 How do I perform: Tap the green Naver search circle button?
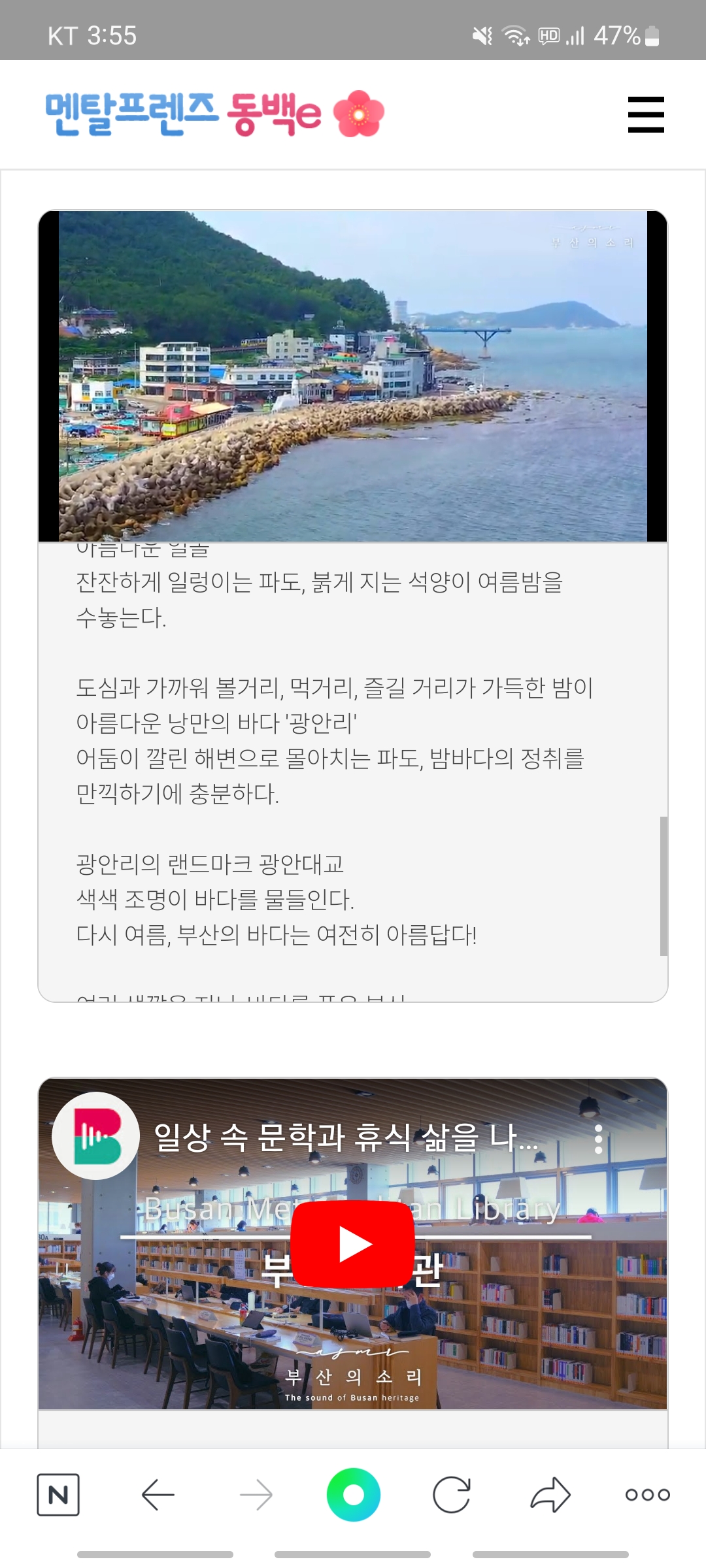353,1494
